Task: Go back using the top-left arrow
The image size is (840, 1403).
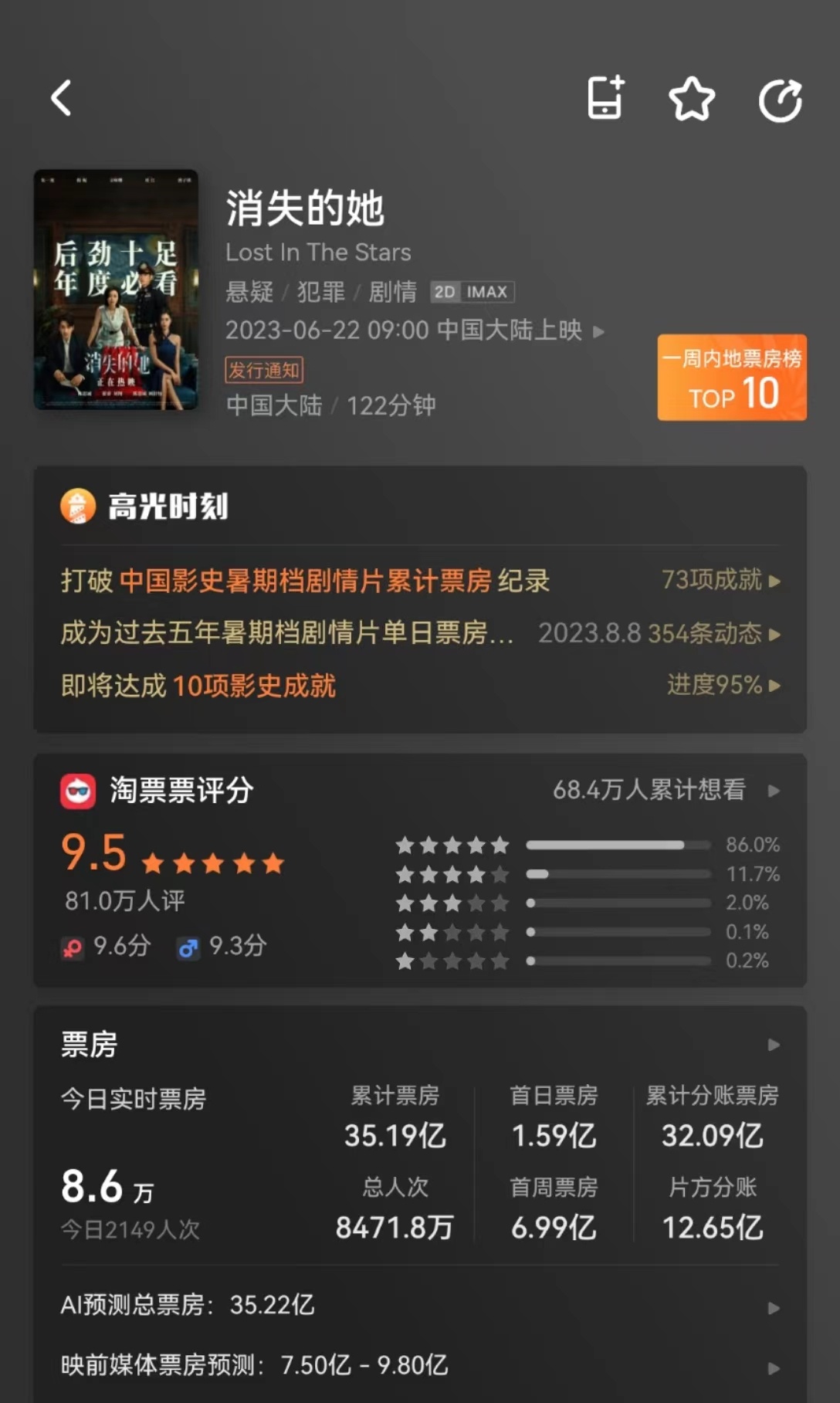Action: (x=62, y=99)
